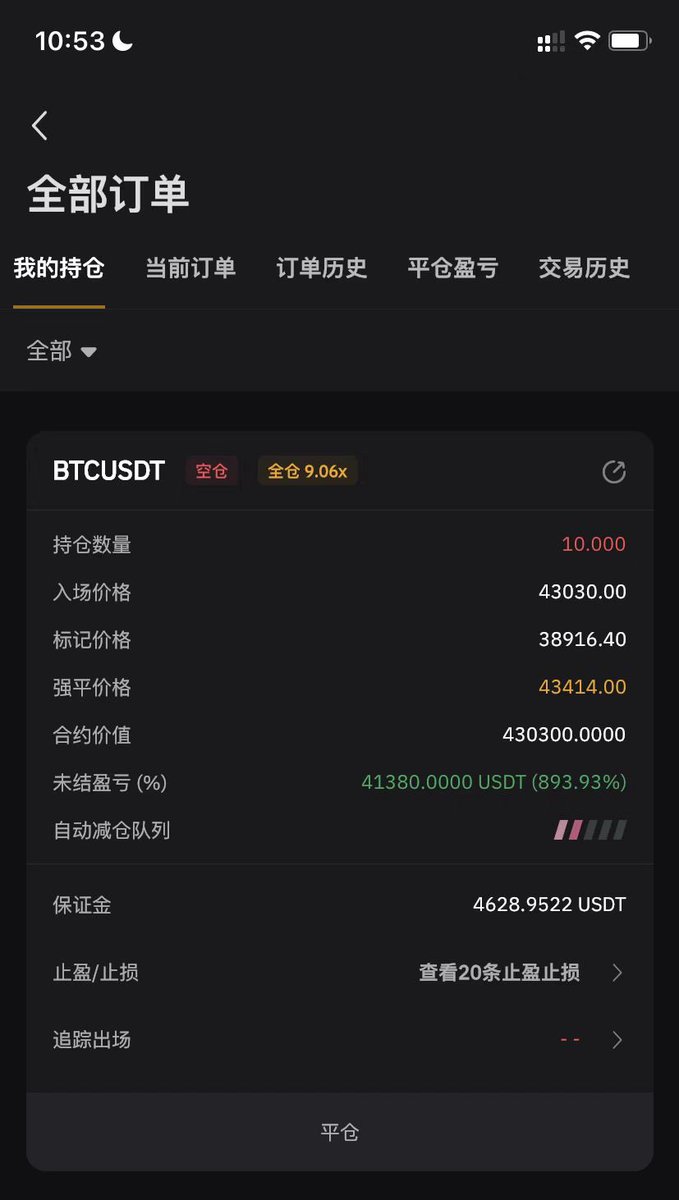This screenshot has height=1200, width=679.
Task: Open 止盈/止损 to view 20 orders
Action: tap(340, 972)
